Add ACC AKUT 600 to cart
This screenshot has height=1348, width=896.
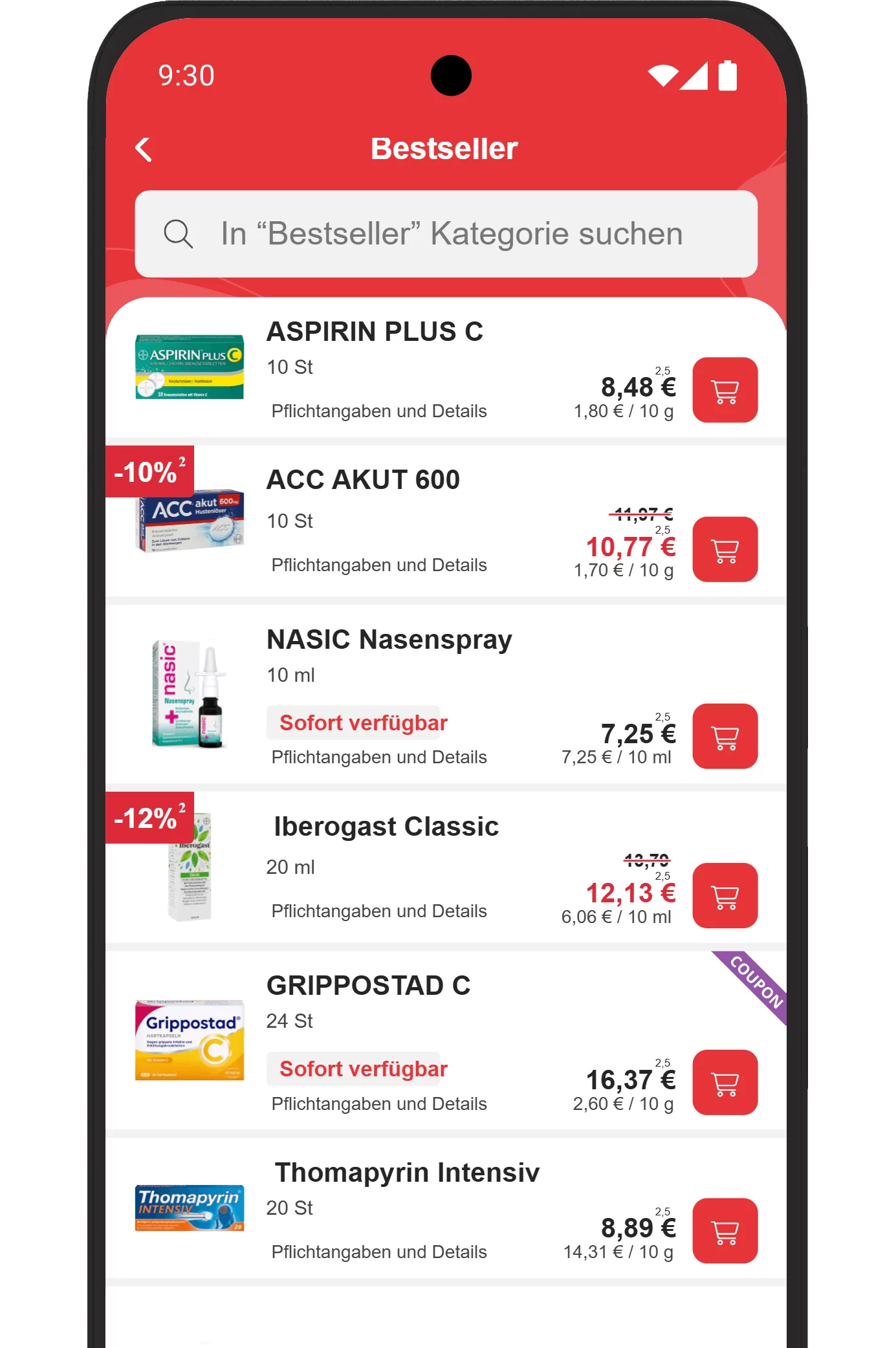pos(725,549)
